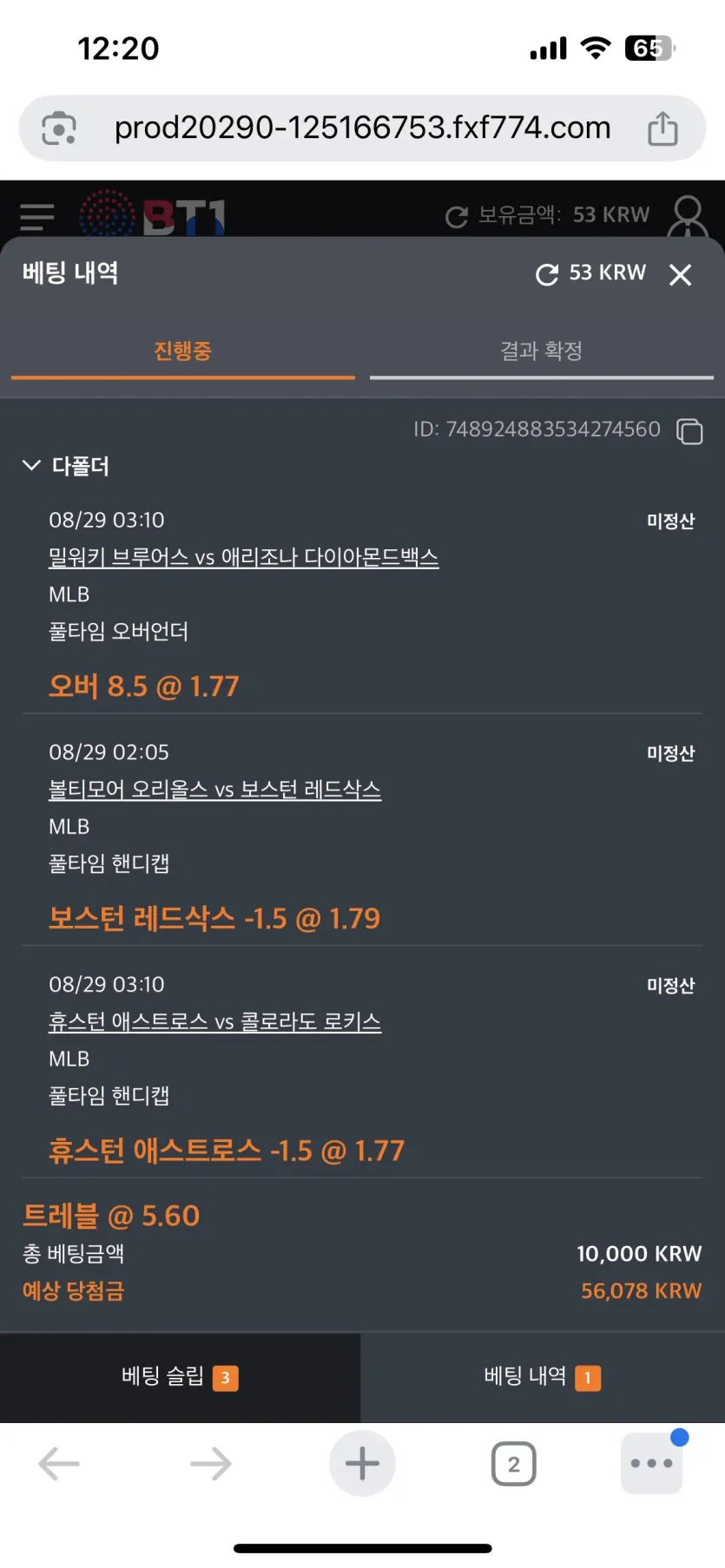The image size is (725, 1568).
Task: Select 베팅 내역 bottom tab
Action: tap(543, 1377)
